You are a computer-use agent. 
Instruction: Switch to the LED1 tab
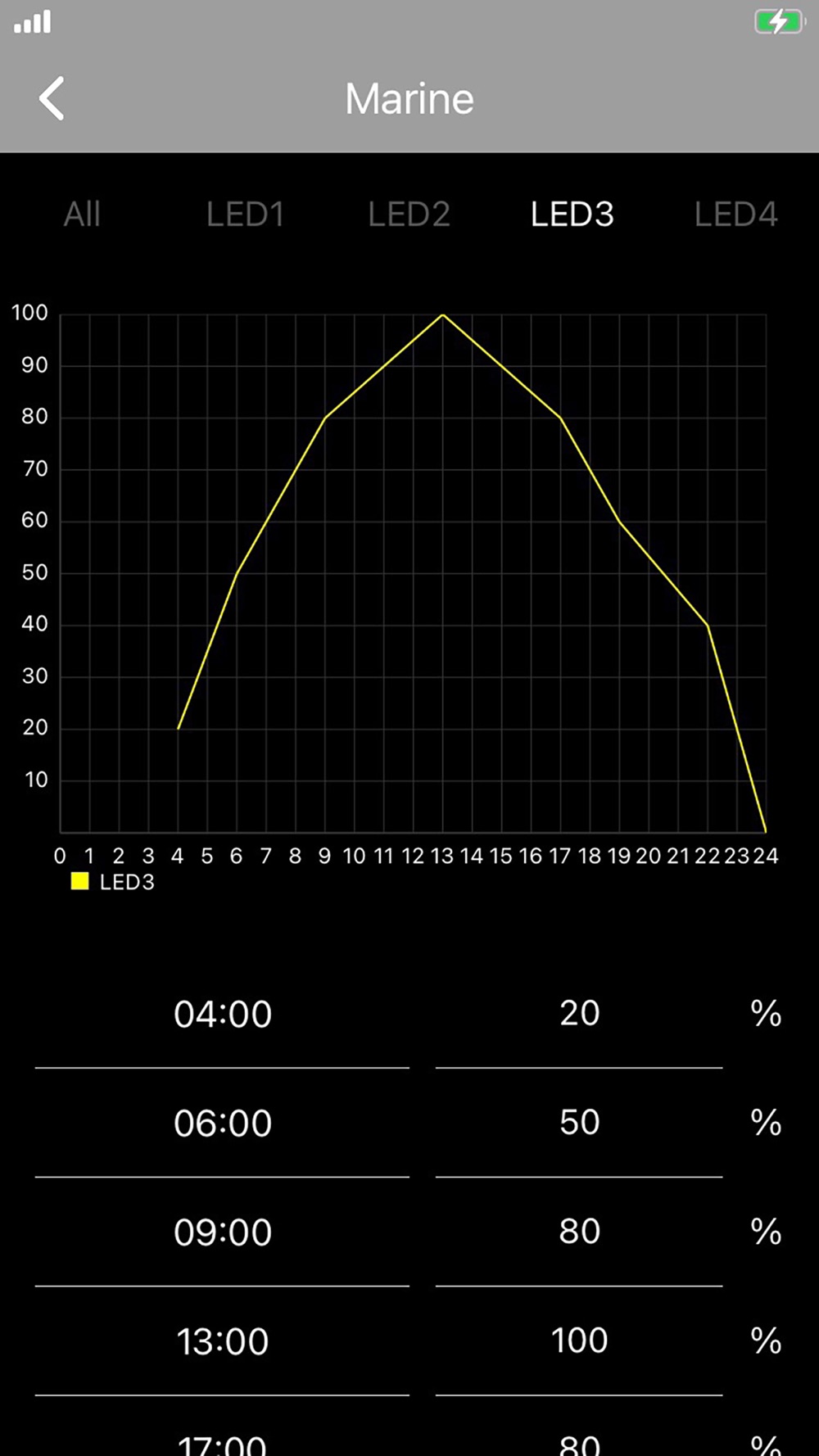pos(245,215)
